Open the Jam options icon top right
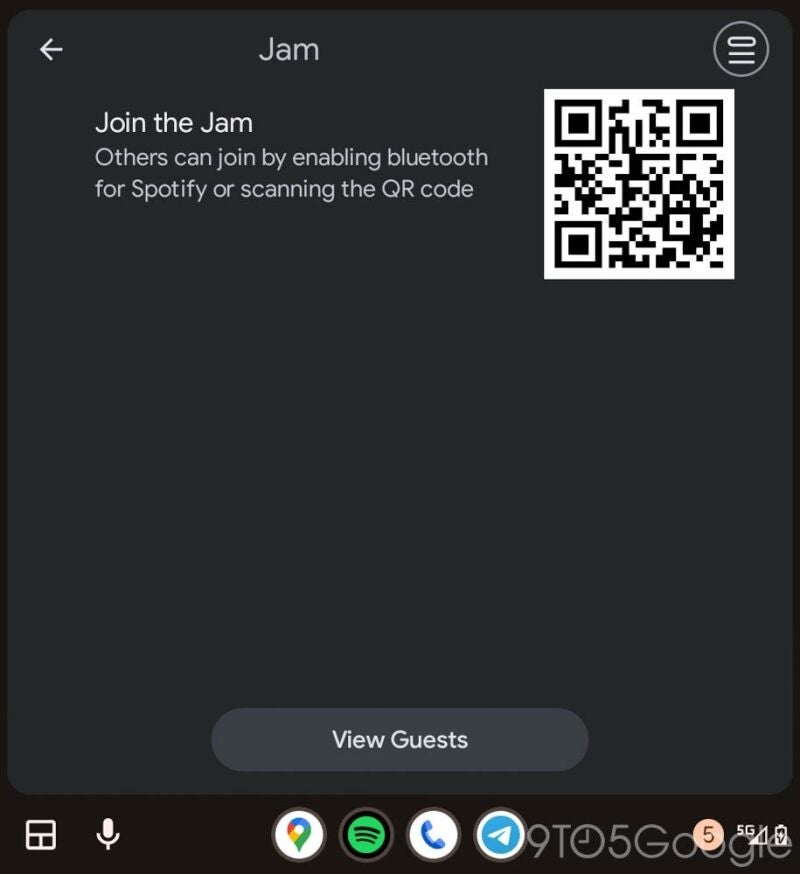 [x=740, y=49]
